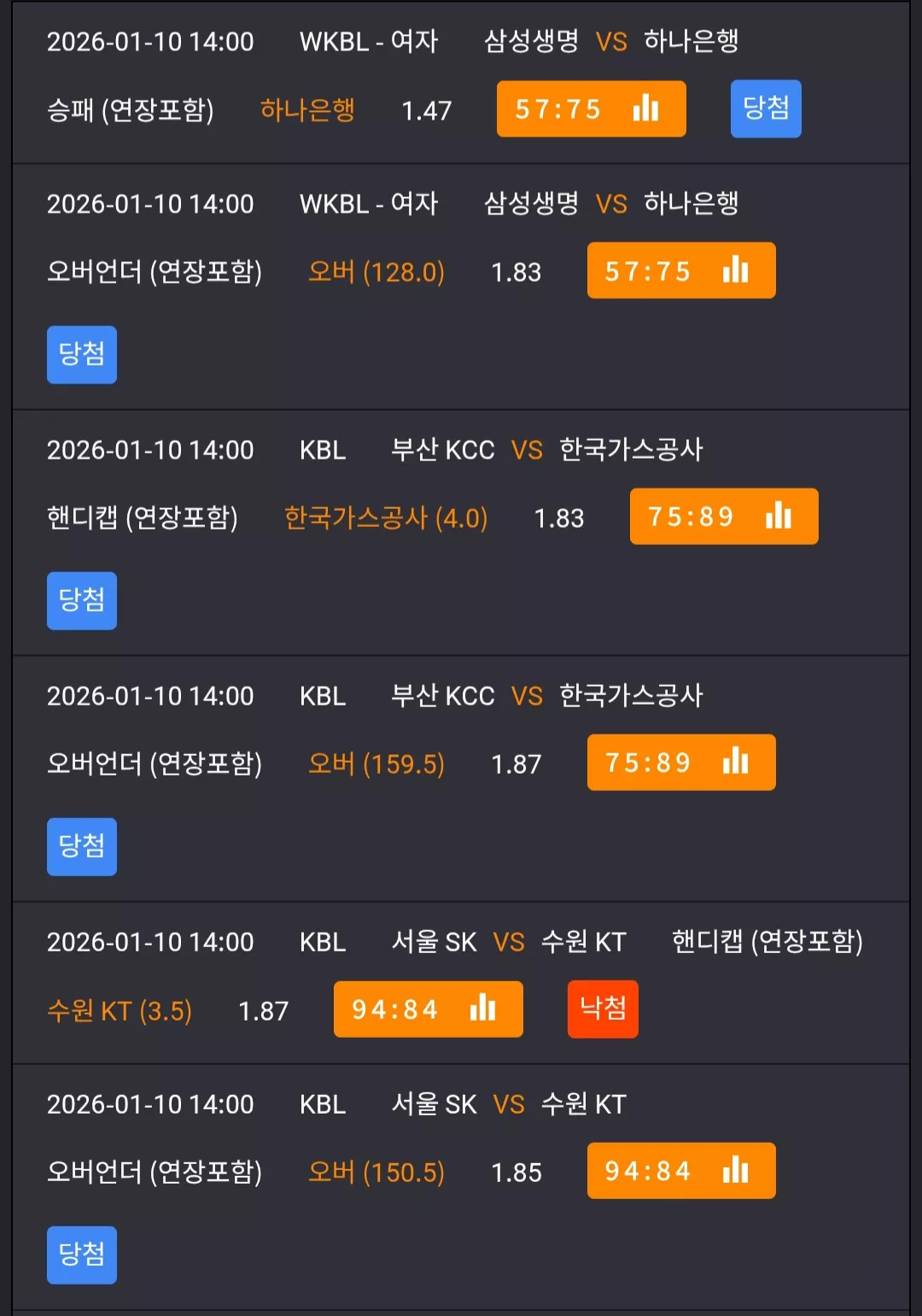Screen dimensions: 922x1316
Task: Open 57:75 score stats for 승패 하나은행 bet
Action: tap(591, 108)
